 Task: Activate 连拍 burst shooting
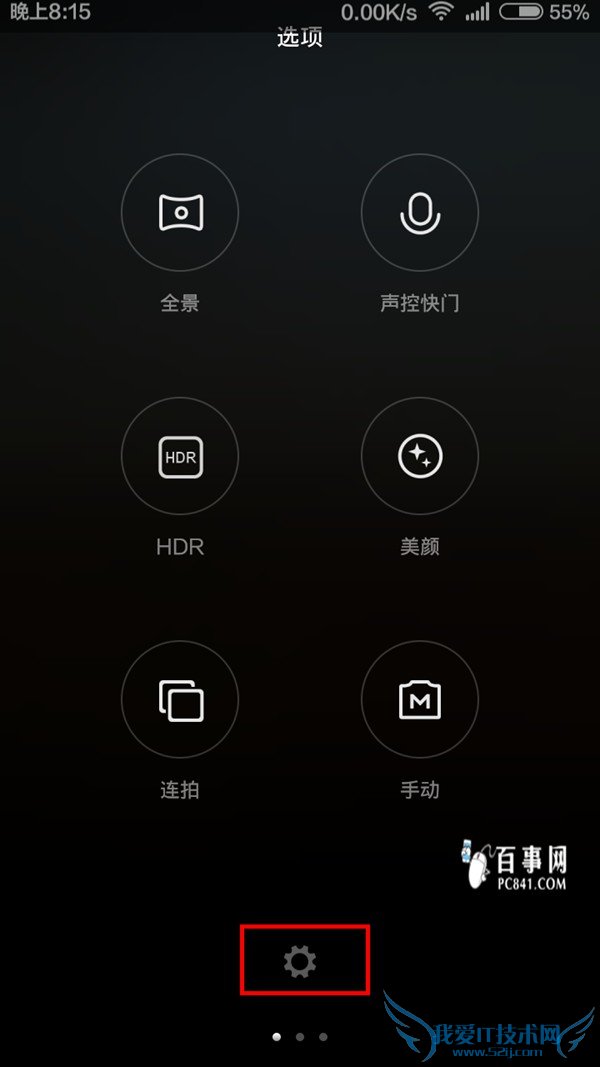pos(180,700)
